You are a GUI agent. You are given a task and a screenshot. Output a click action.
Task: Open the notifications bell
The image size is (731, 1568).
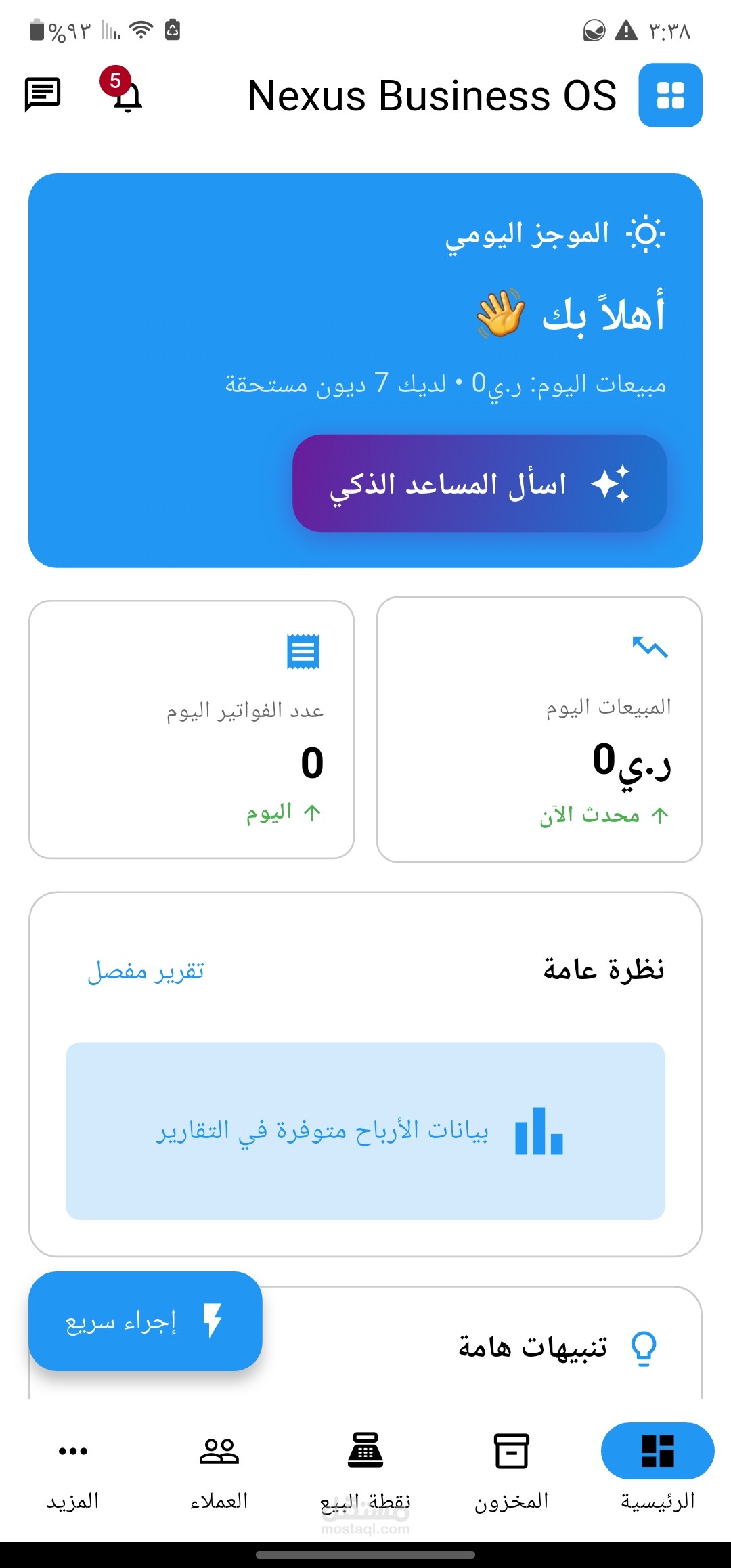click(x=127, y=95)
